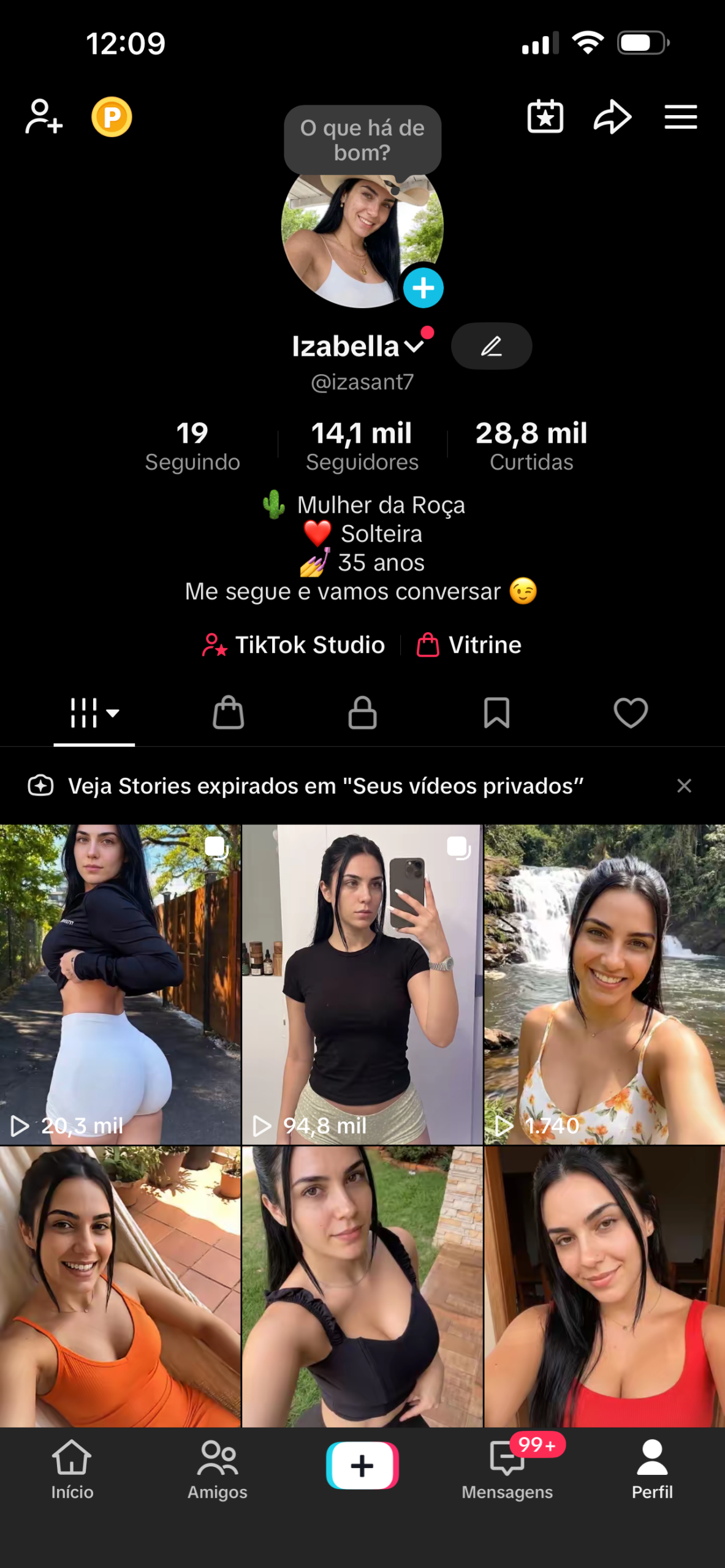Open TikTok Studio
The image size is (725, 1568).
[x=294, y=645]
